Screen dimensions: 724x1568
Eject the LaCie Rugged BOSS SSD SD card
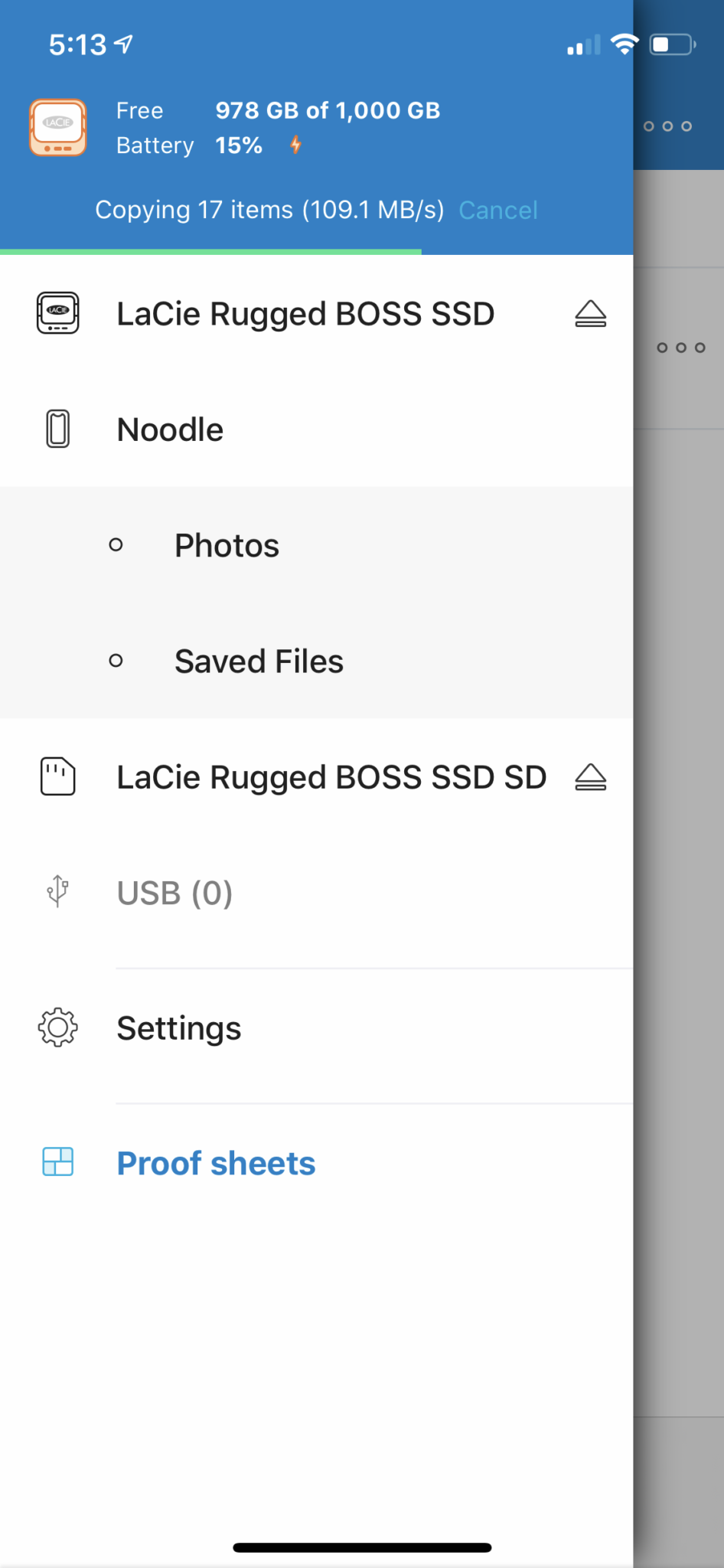click(590, 777)
